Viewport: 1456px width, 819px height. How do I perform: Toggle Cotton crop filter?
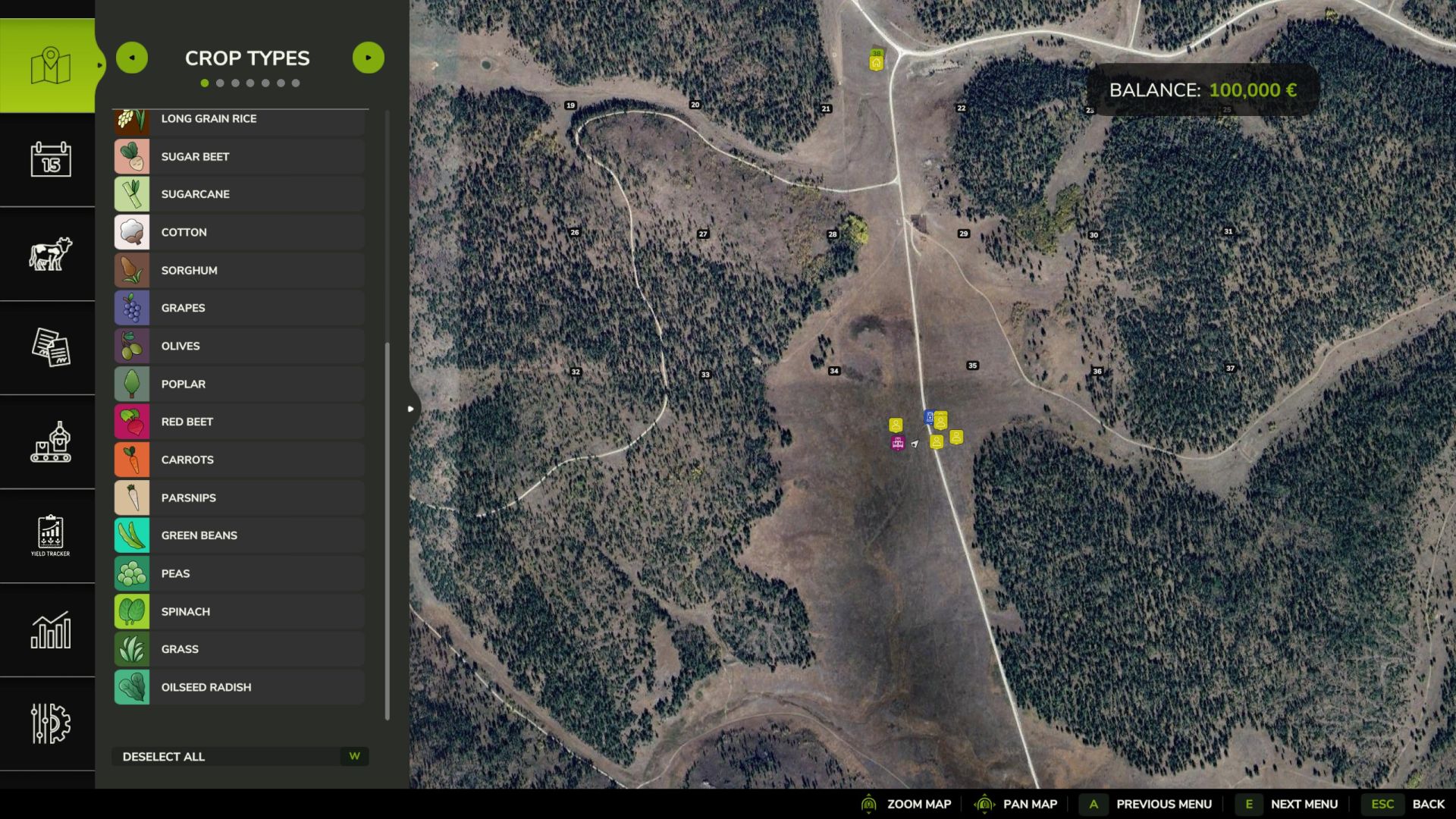click(x=240, y=232)
